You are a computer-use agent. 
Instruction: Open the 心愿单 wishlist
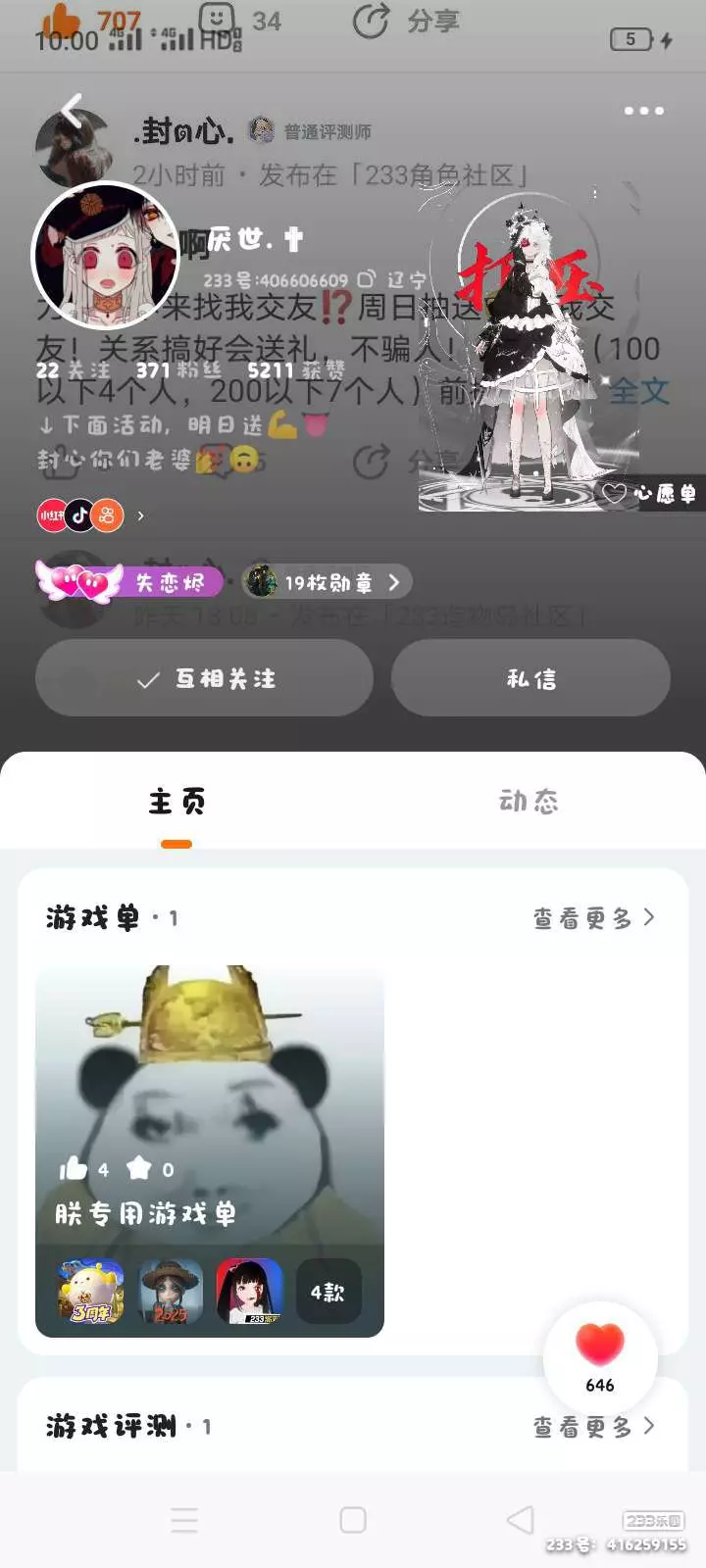click(x=649, y=493)
